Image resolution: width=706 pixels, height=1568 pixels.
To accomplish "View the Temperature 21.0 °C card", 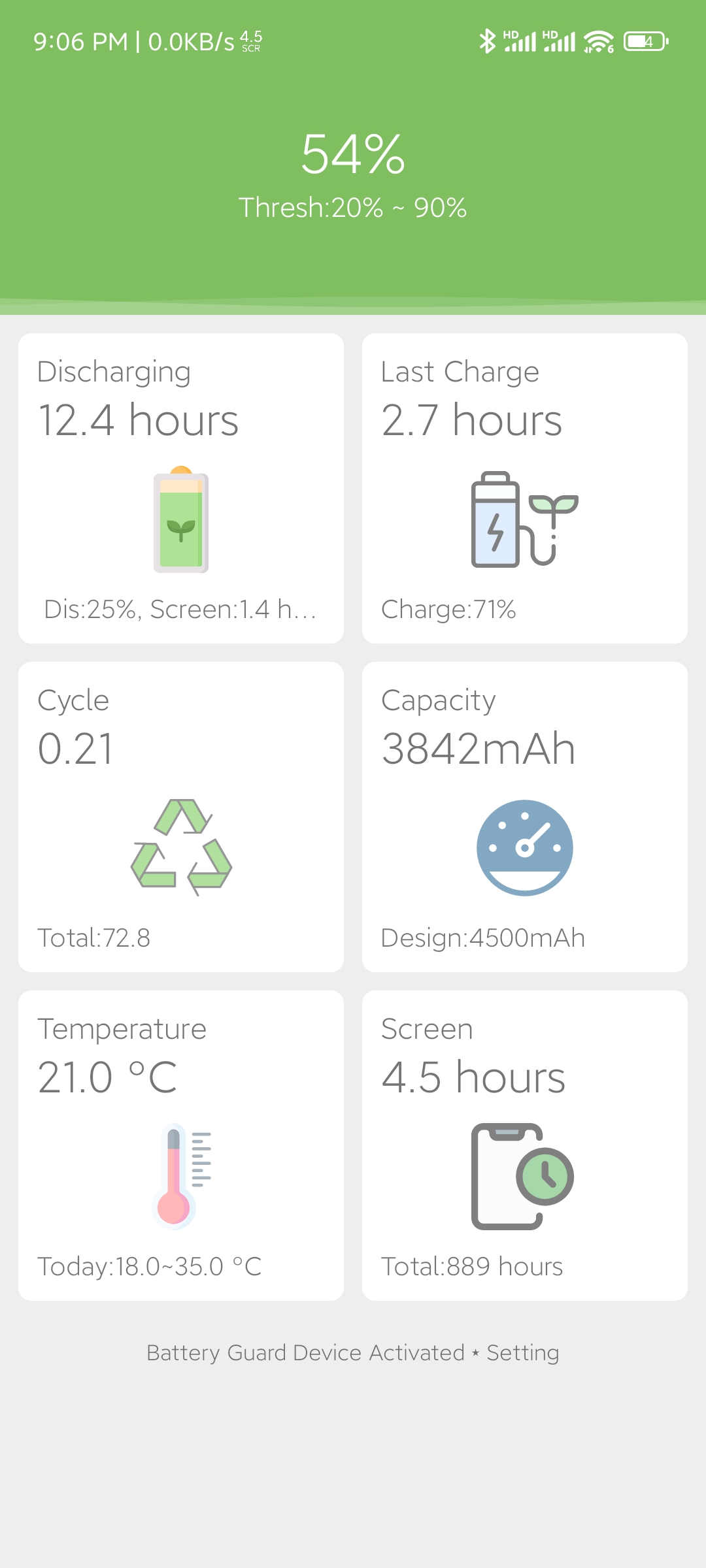I will click(x=181, y=1145).
